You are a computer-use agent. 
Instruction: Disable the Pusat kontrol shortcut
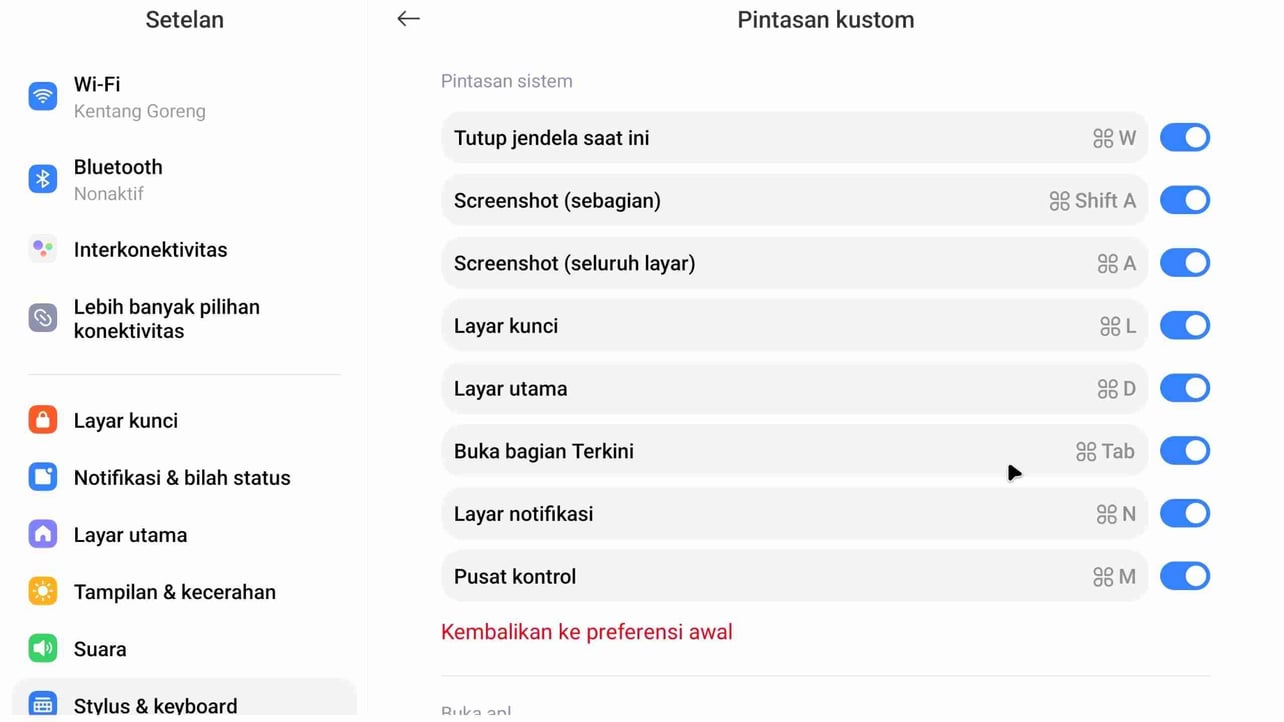click(1184, 577)
